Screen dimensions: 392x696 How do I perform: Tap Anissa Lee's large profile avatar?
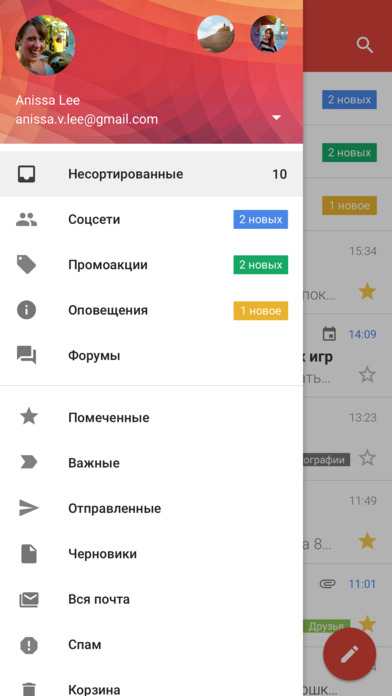click(x=45, y=45)
